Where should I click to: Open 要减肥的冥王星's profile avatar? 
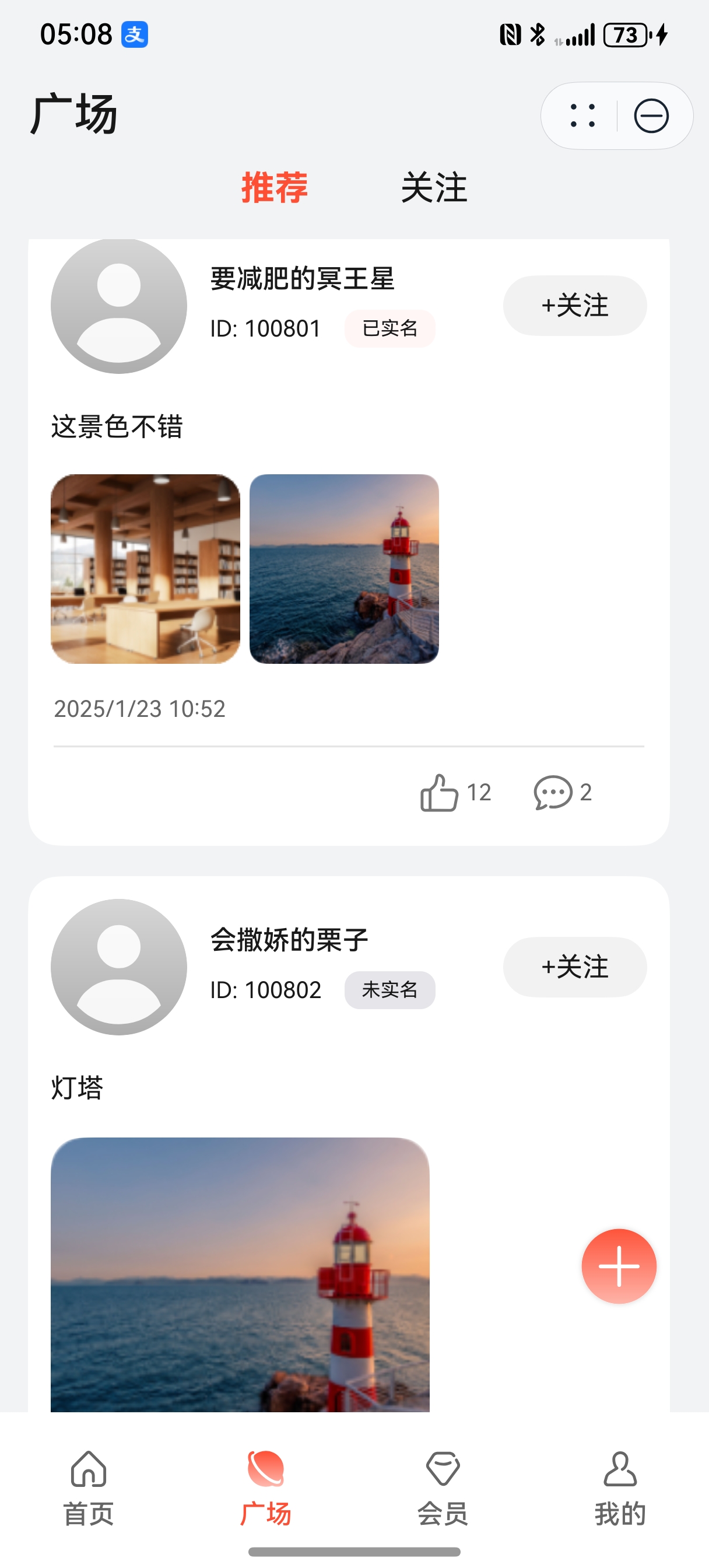119,306
